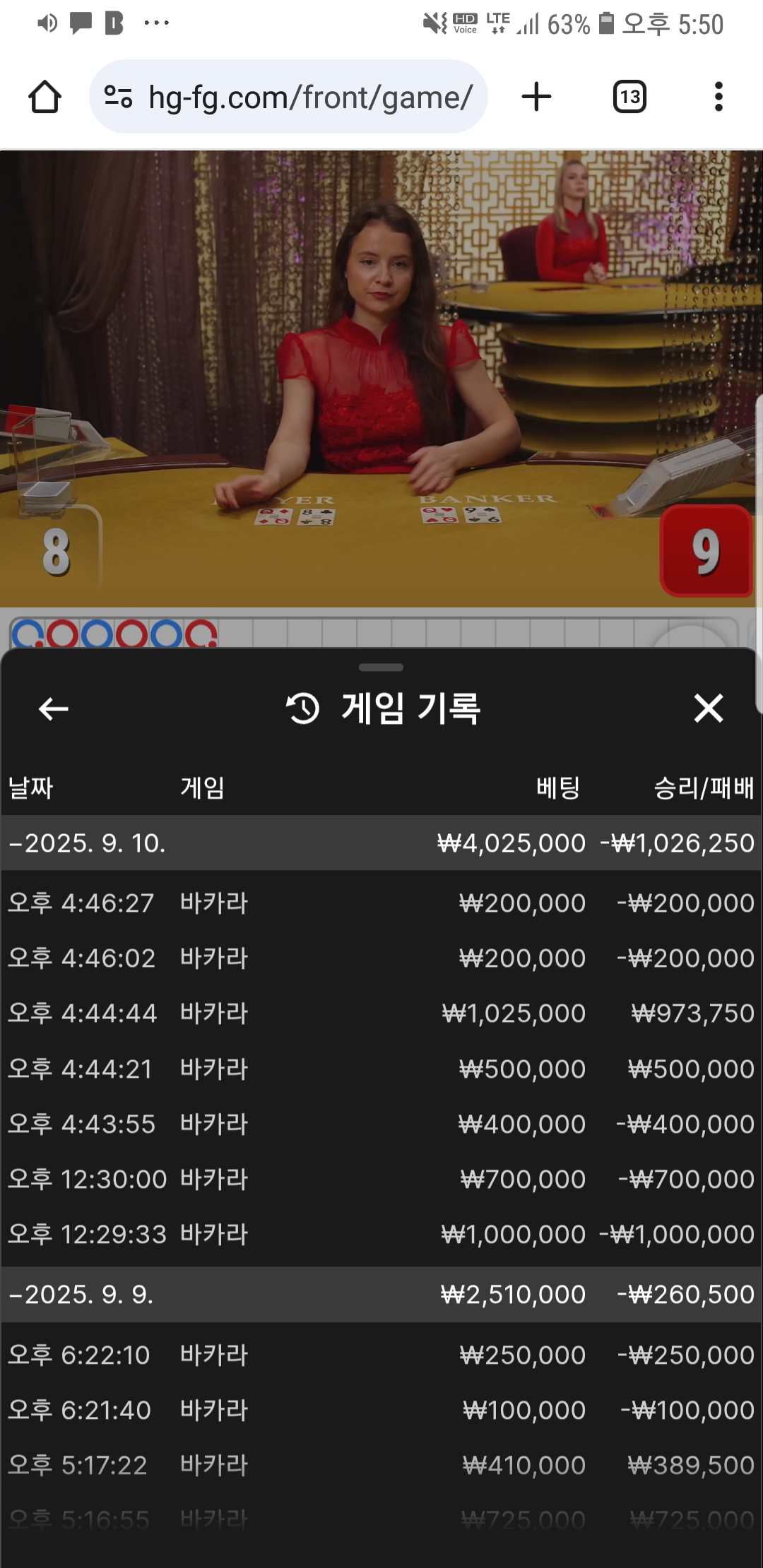Open a new browser tab
The image size is (763, 1568).
click(x=536, y=97)
